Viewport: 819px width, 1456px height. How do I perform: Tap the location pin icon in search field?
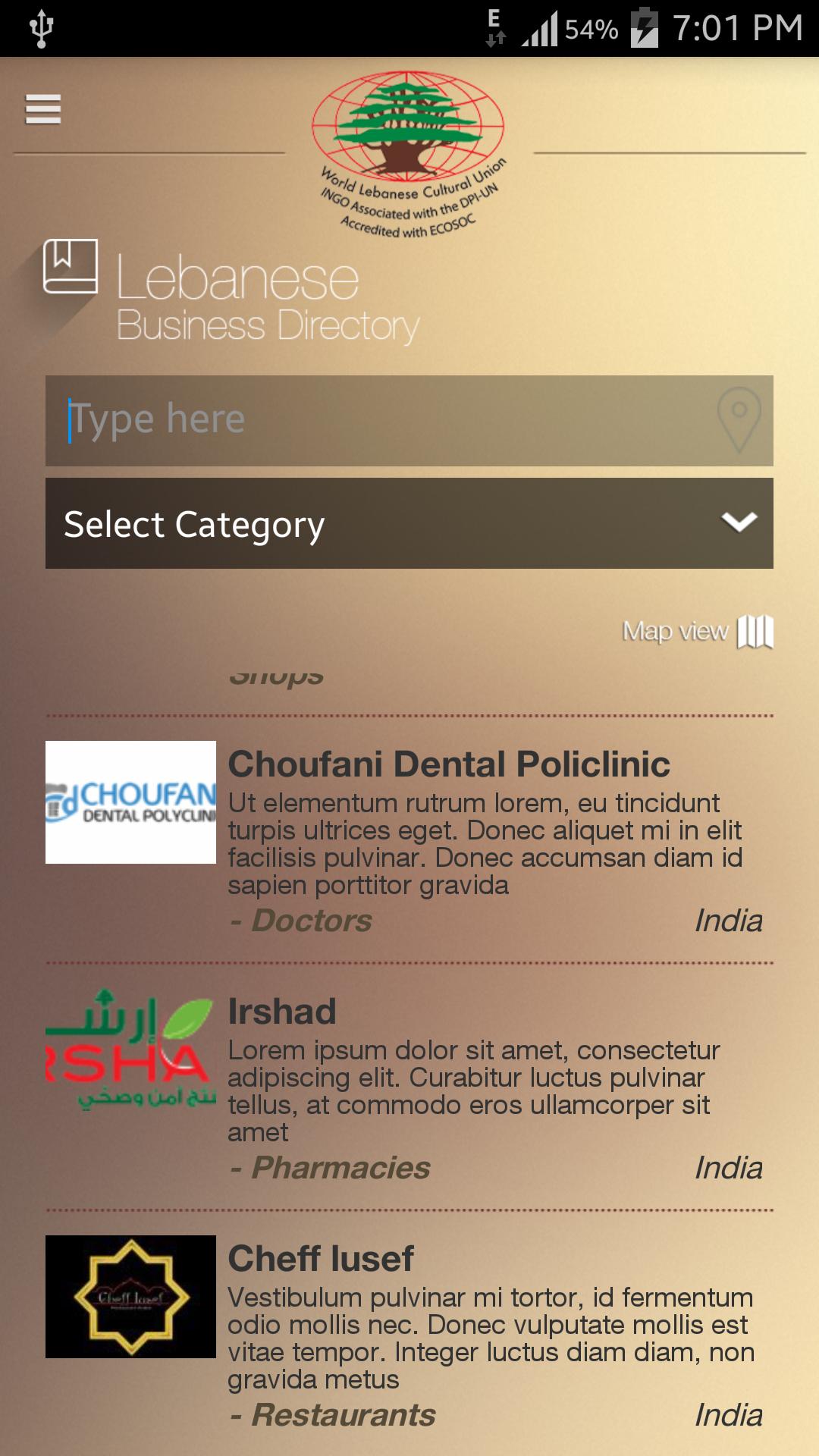click(739, 420)
